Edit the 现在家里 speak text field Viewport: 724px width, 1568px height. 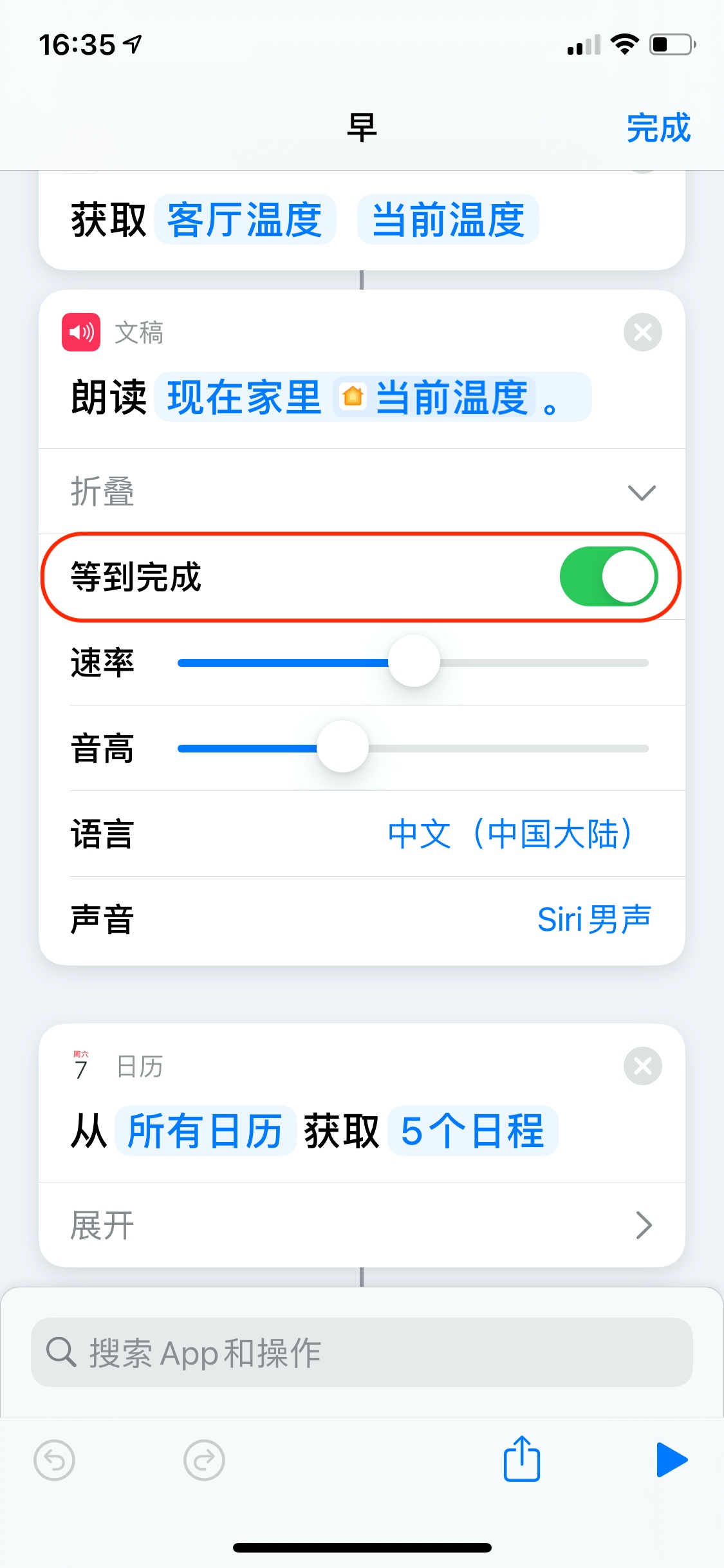[x=245, y=397]
